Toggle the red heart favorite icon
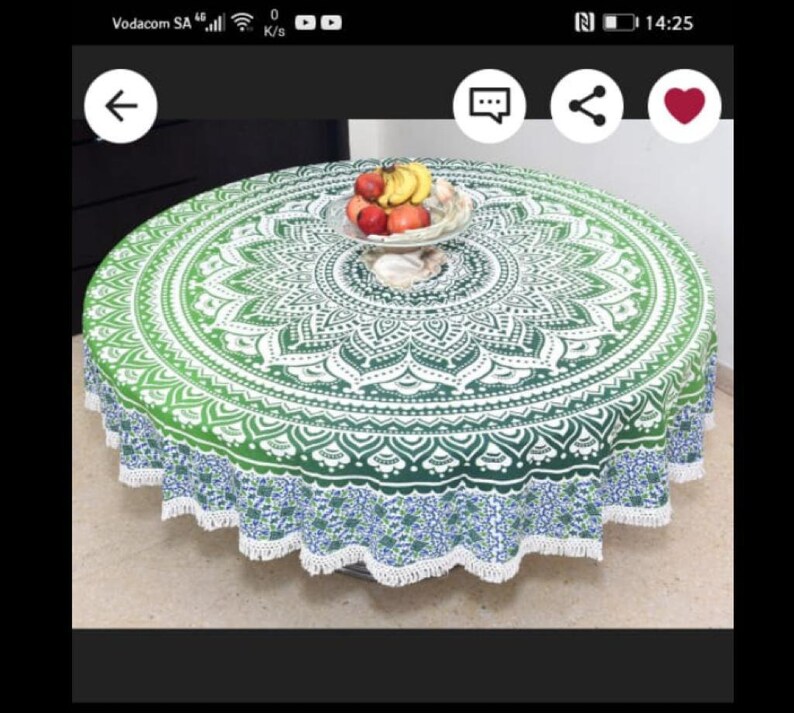This screenshot has height=713, width=794. [684, 106]
